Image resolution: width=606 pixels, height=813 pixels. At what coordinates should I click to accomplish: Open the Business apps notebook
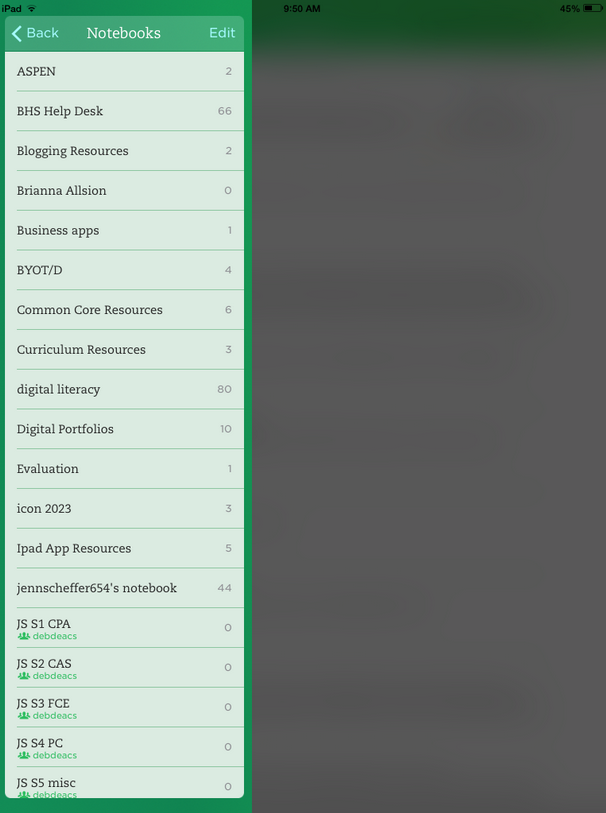(x=124, y=230)
